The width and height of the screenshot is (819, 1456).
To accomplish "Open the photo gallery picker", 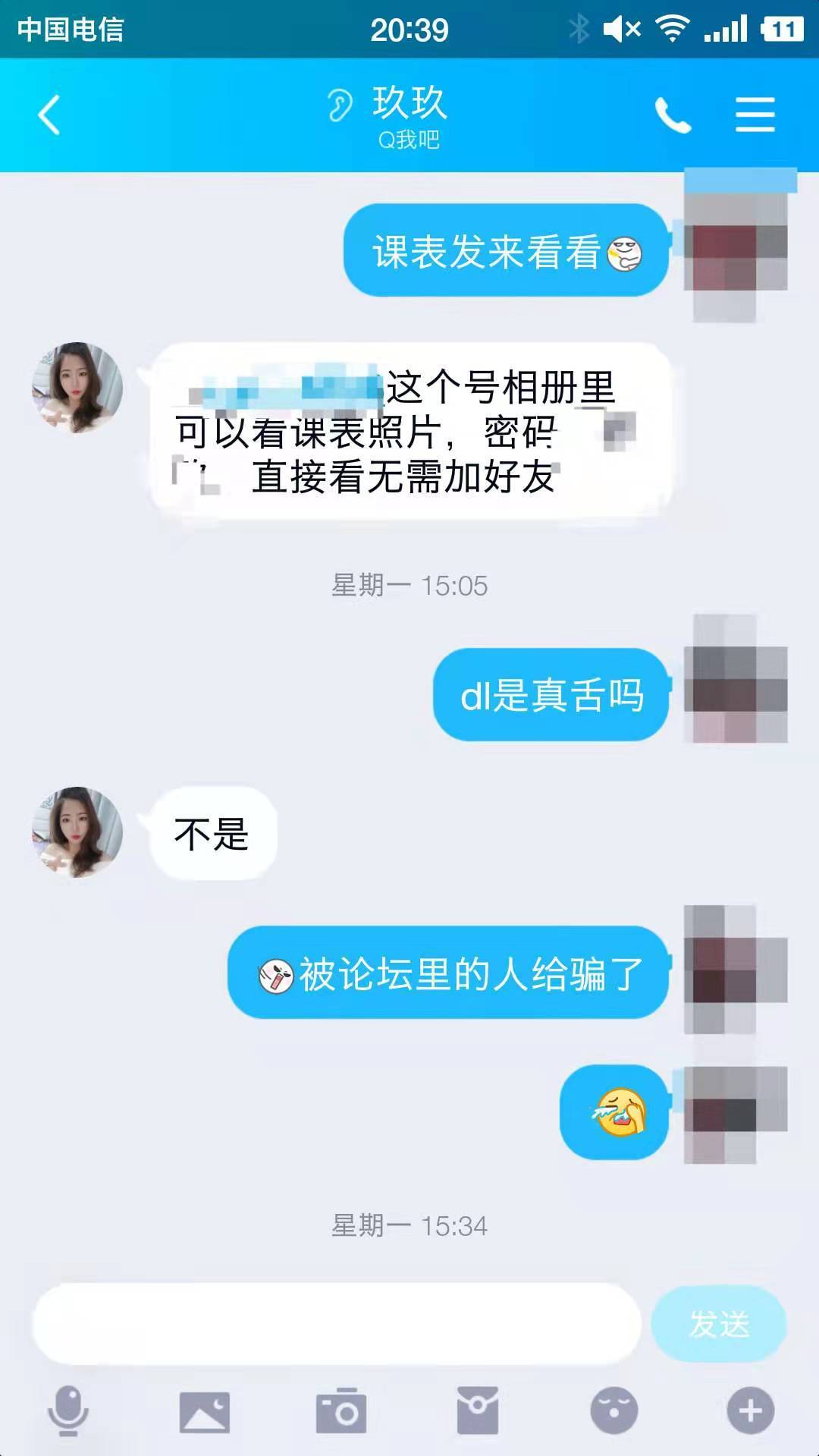I will [x=205, y=1412].
